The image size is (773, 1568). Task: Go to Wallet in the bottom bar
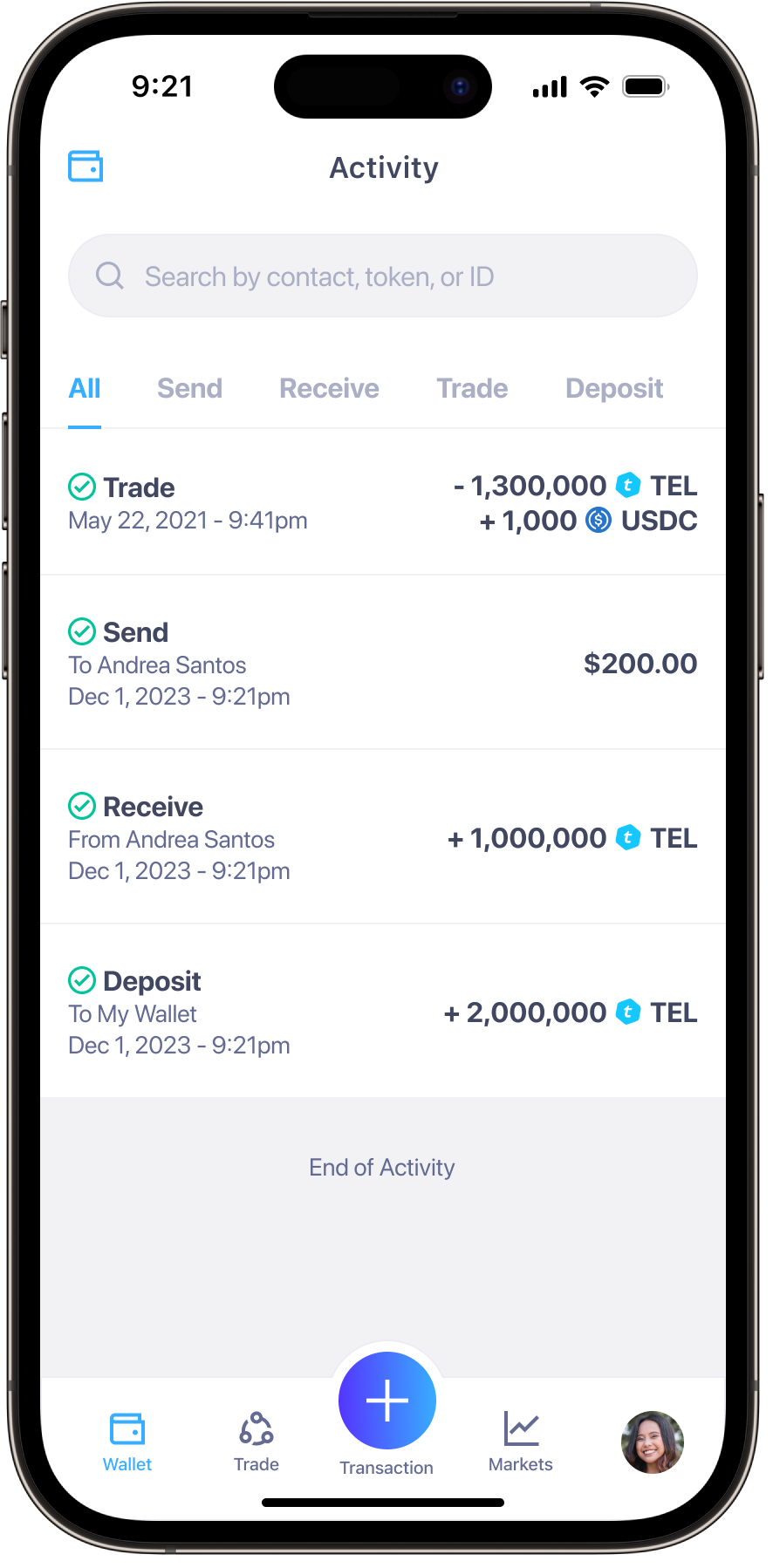[x=127, y=1442]
